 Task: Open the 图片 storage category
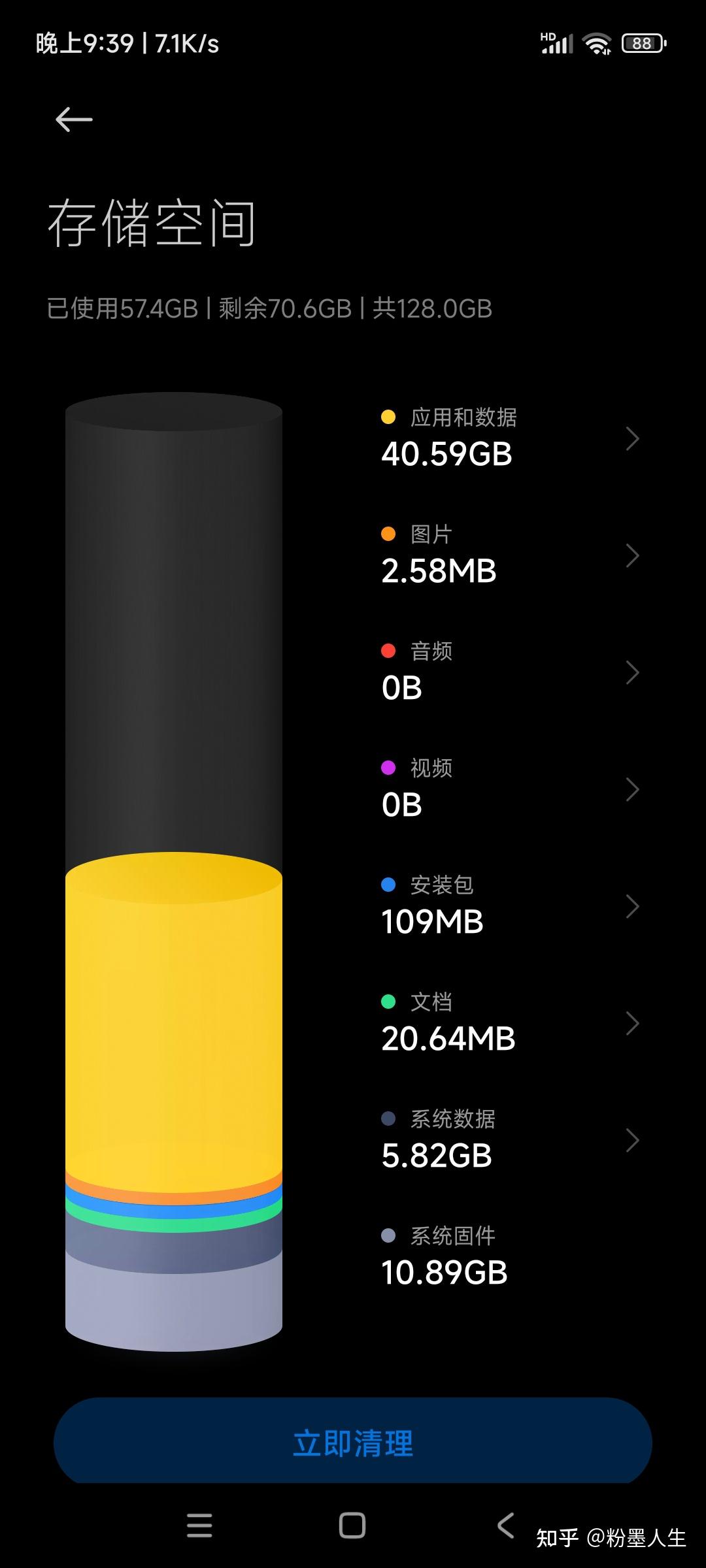point(510,555)
